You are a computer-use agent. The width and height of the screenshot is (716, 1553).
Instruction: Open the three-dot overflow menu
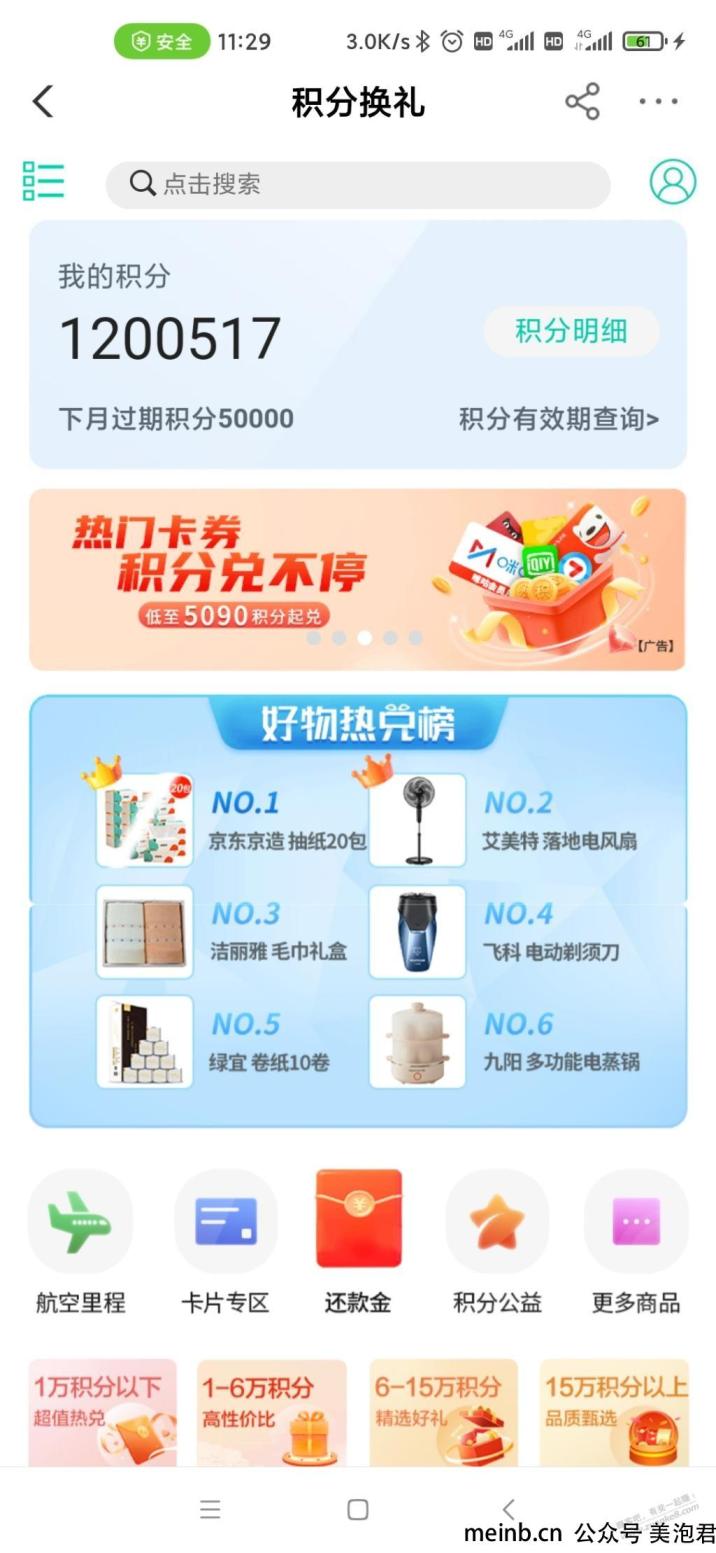[x=658, y=101]
